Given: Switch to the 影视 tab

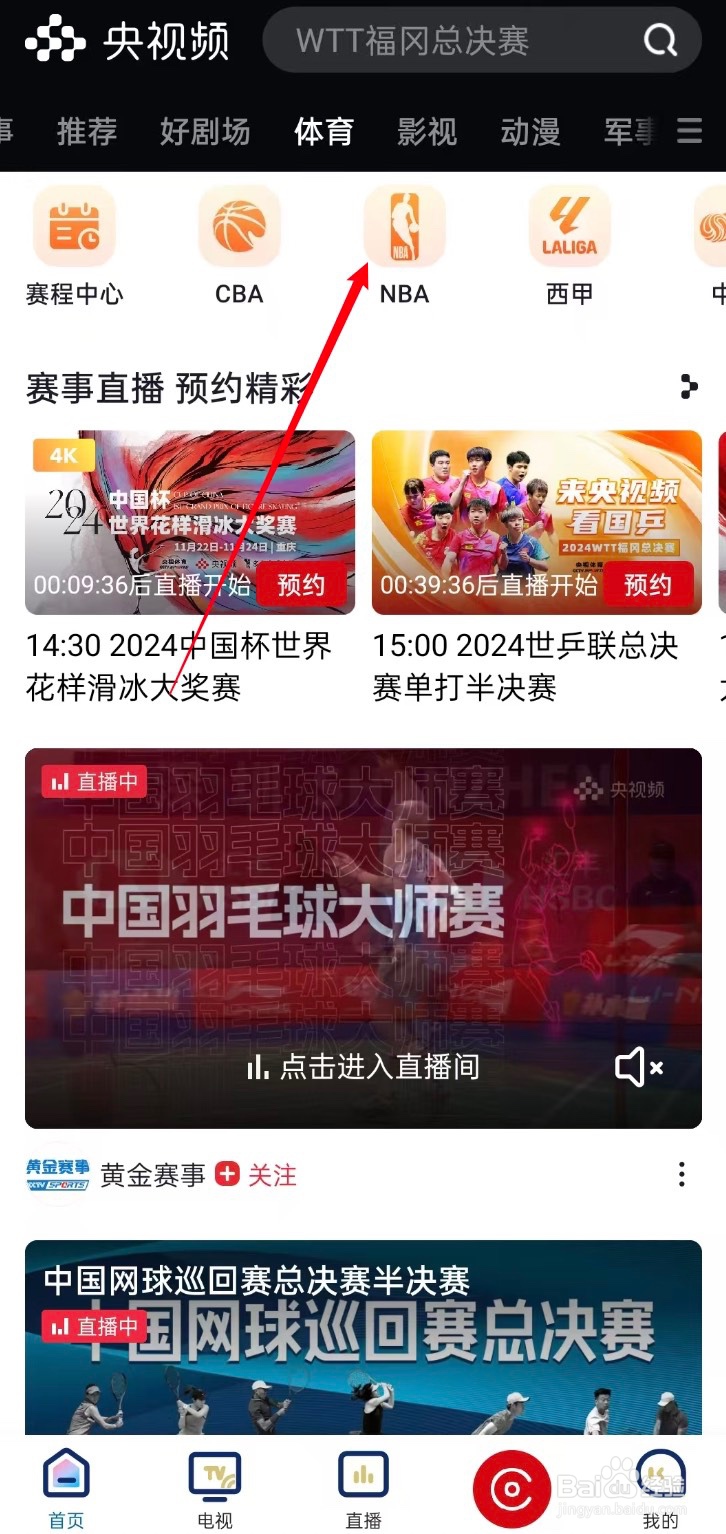Looking at the screenshot, I should tap(427, 131).
